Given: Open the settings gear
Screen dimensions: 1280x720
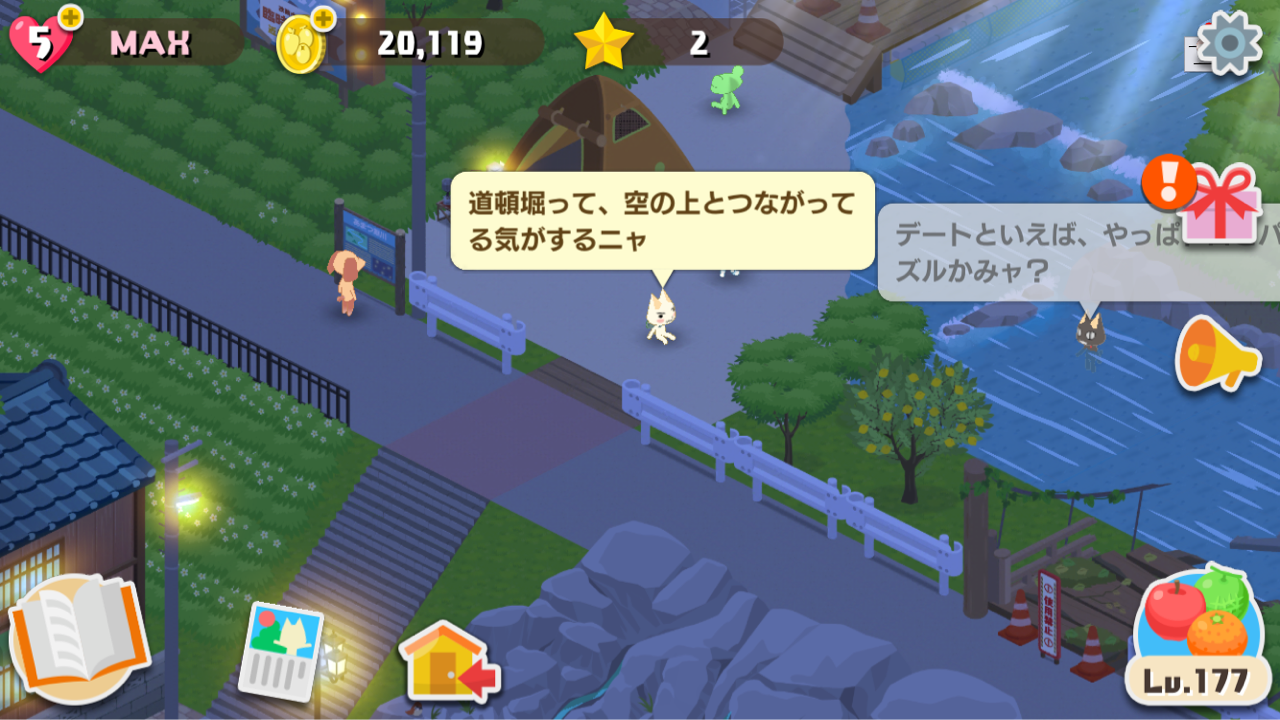Looking at the screenshot, I should (1229, 42).
